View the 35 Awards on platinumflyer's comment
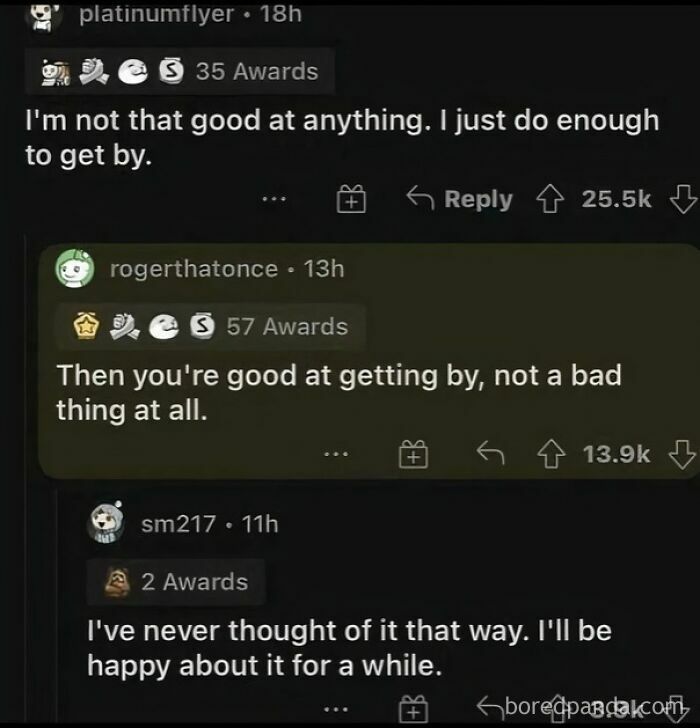 click(180, 72)
